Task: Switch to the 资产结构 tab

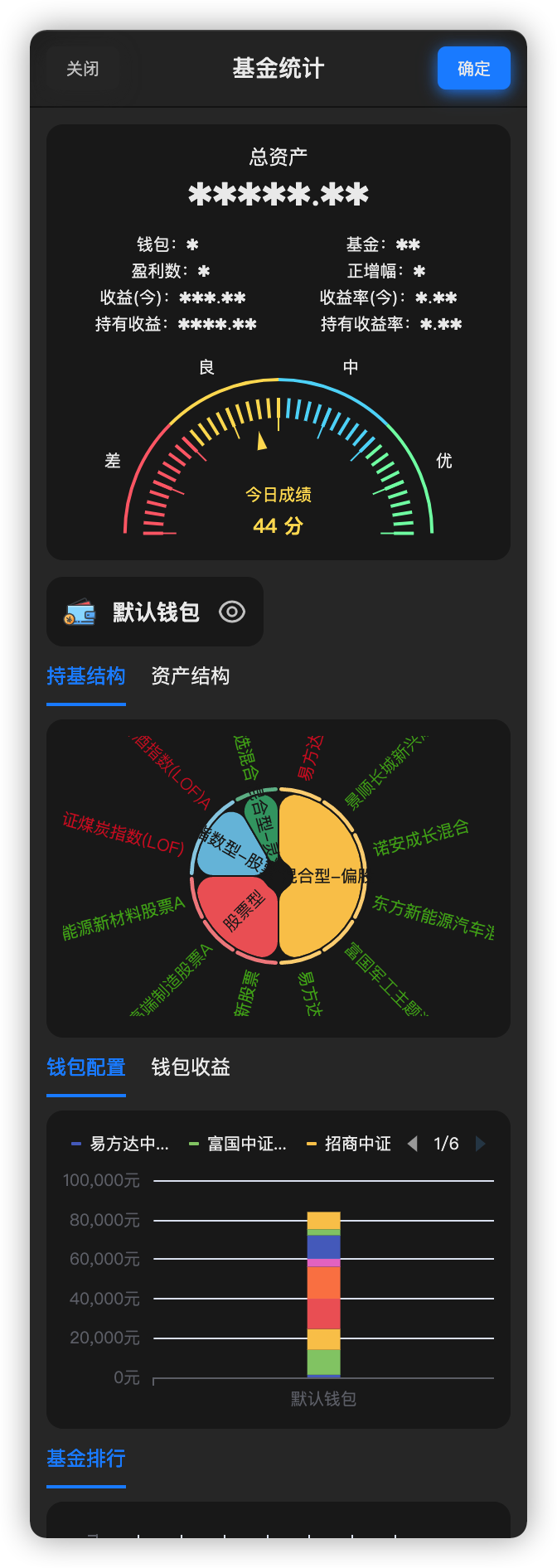Action: pos(191,676)
